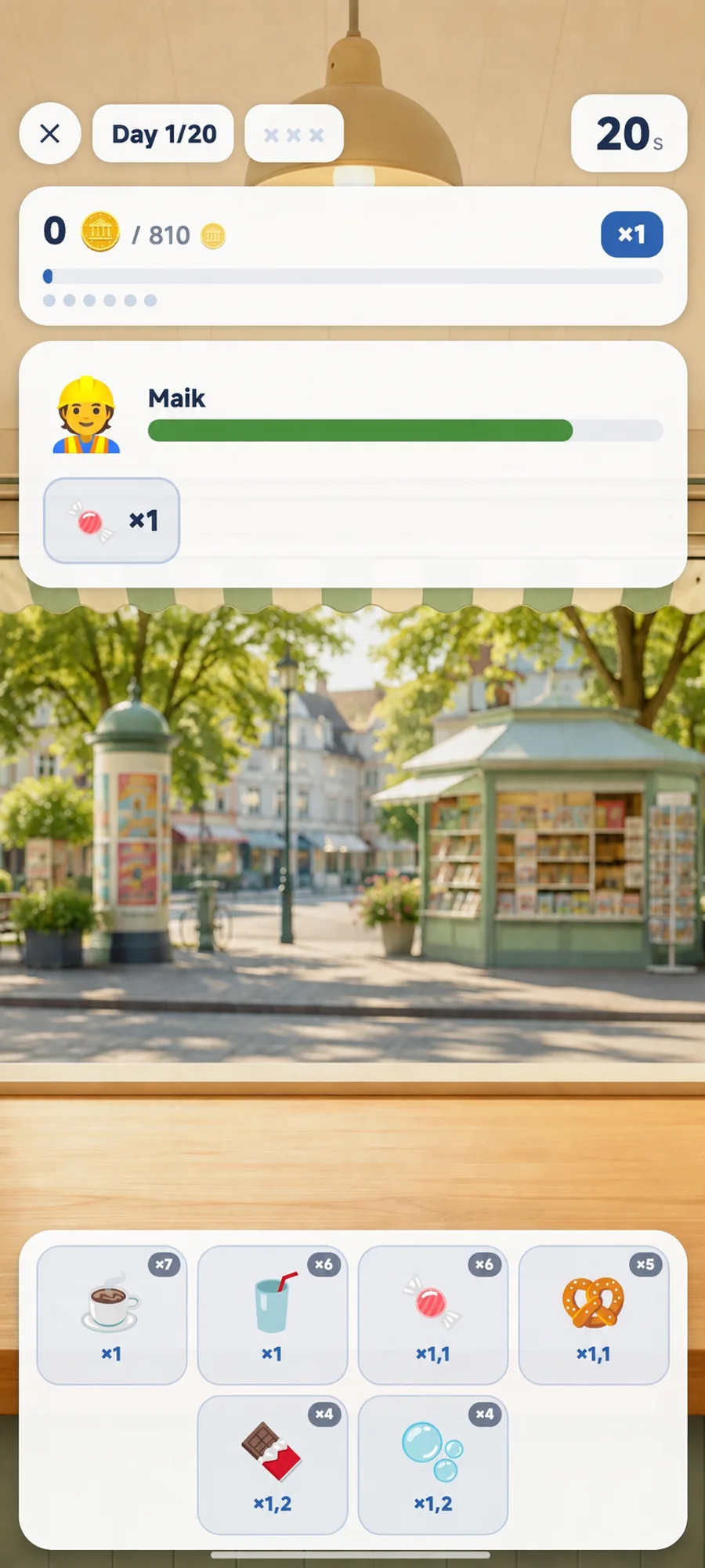Serve the candy from the inventory tray
The height and width of the screenshot is (1568, 705).
pyautogui.click(x=433, y=1315)
